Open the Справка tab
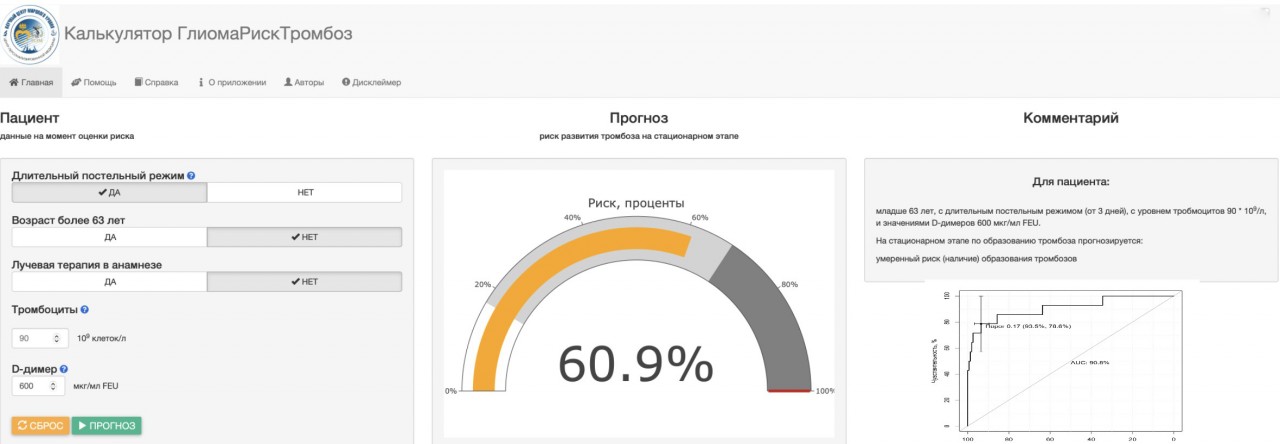 156,82
